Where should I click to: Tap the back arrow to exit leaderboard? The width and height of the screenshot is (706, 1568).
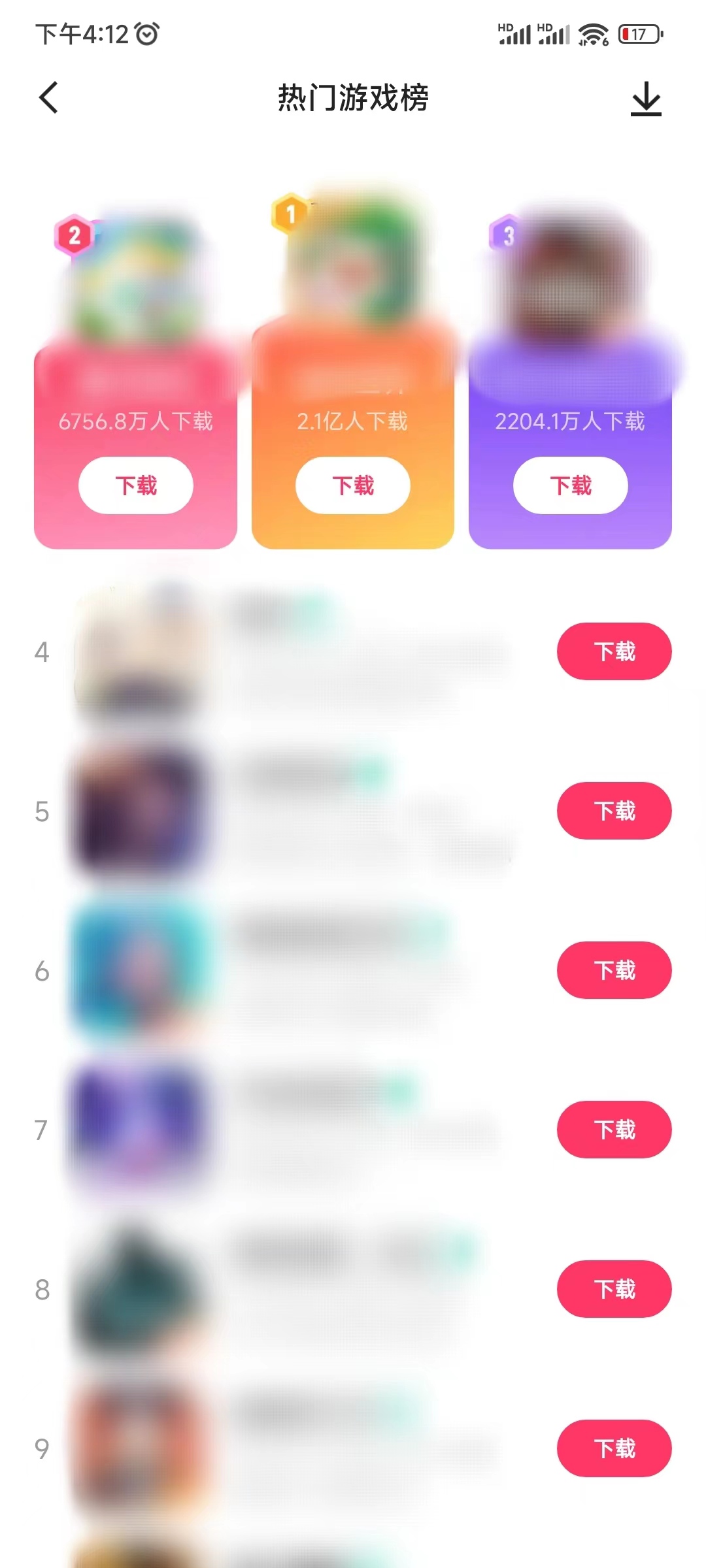(48, 97)
